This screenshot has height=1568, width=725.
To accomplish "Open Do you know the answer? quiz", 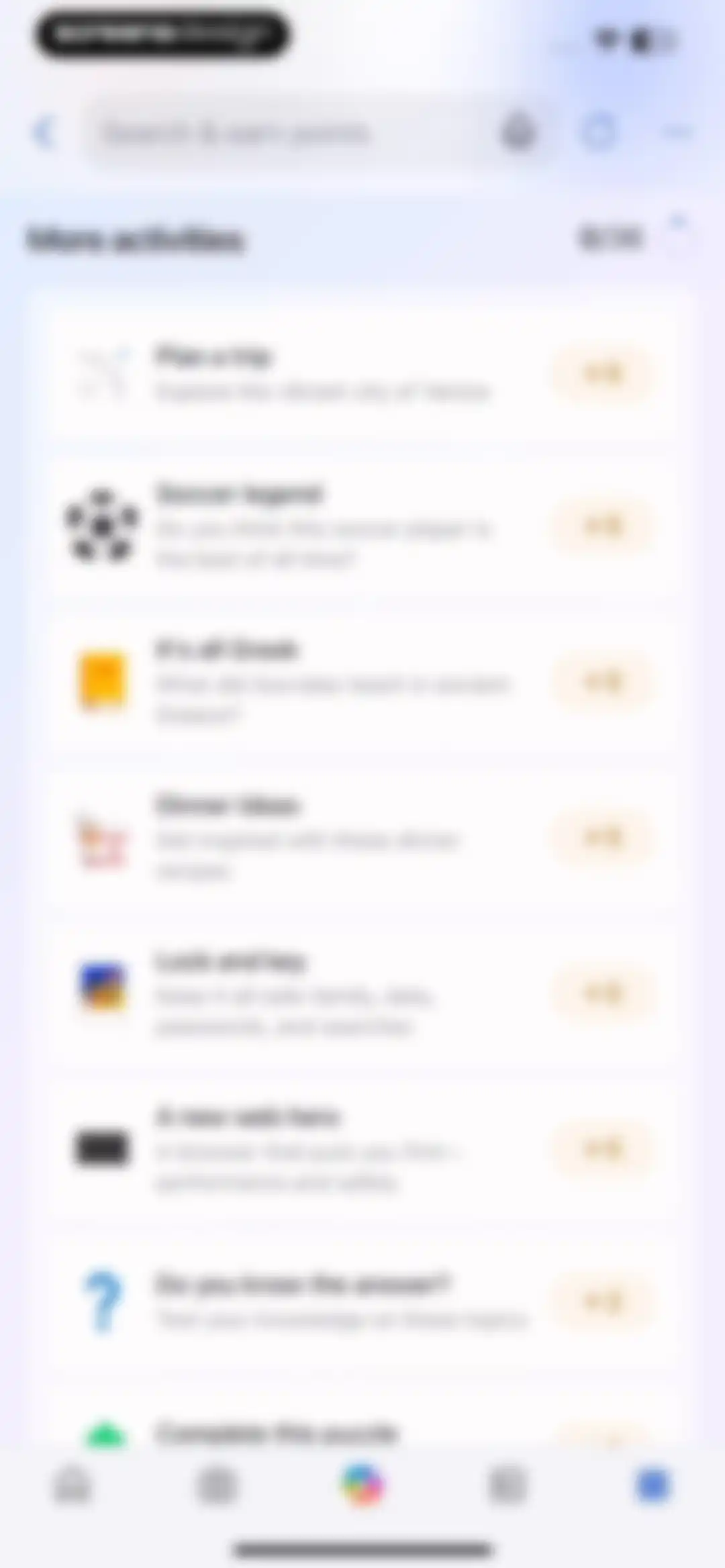I will (362, 1301).
